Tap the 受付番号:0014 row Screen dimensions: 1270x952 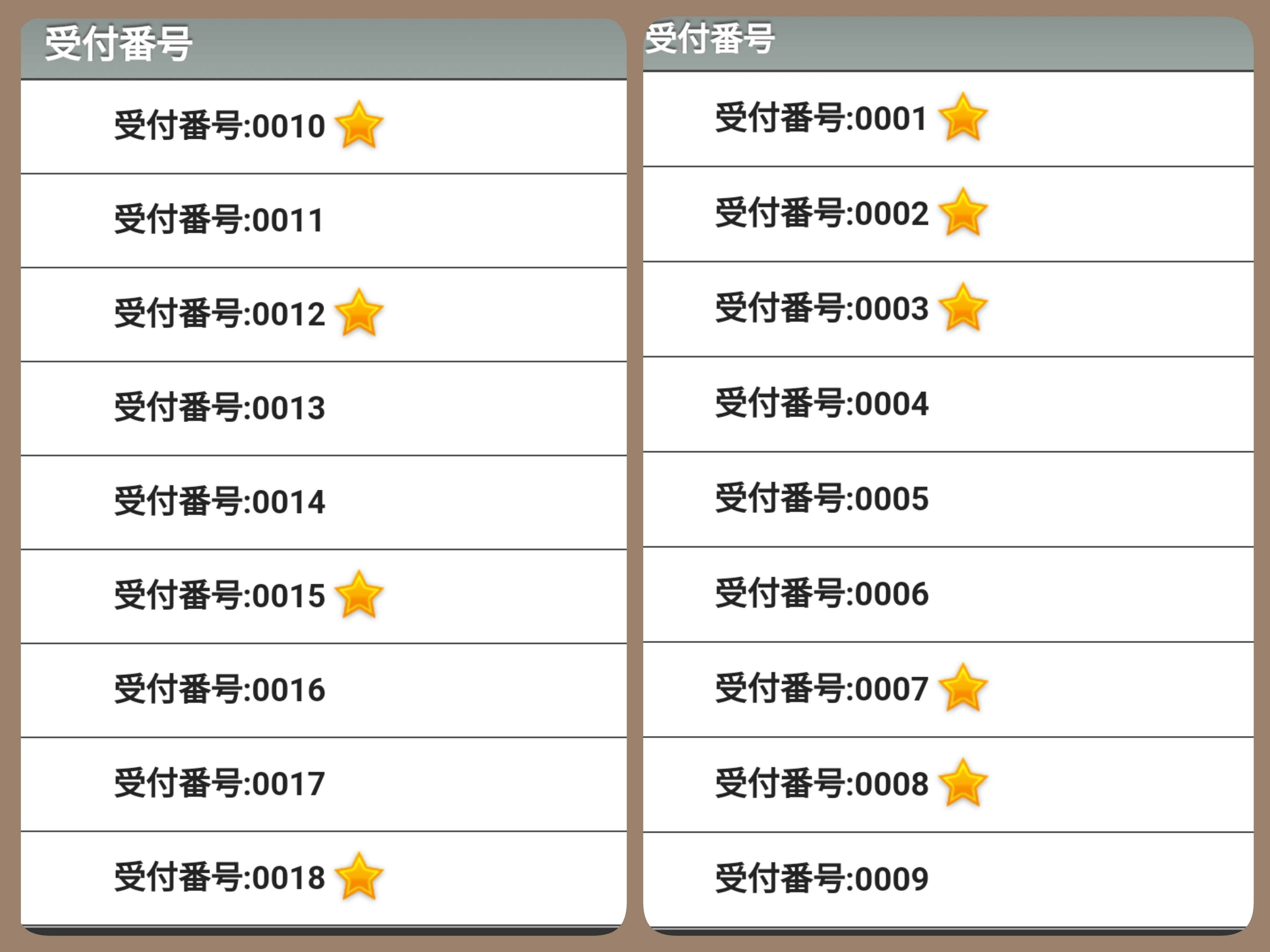[x=220, y=502]
